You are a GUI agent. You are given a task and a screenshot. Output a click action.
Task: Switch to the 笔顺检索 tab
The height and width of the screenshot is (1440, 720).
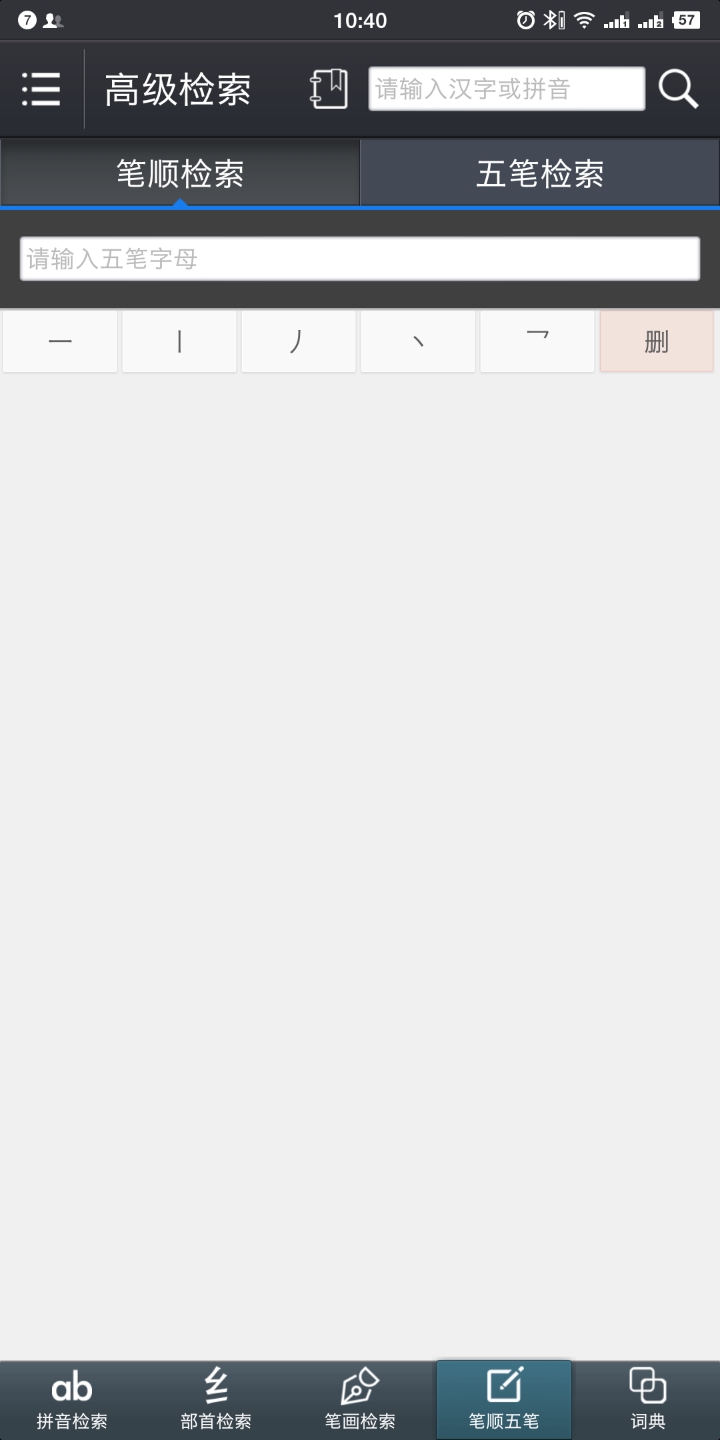(180, 174)
